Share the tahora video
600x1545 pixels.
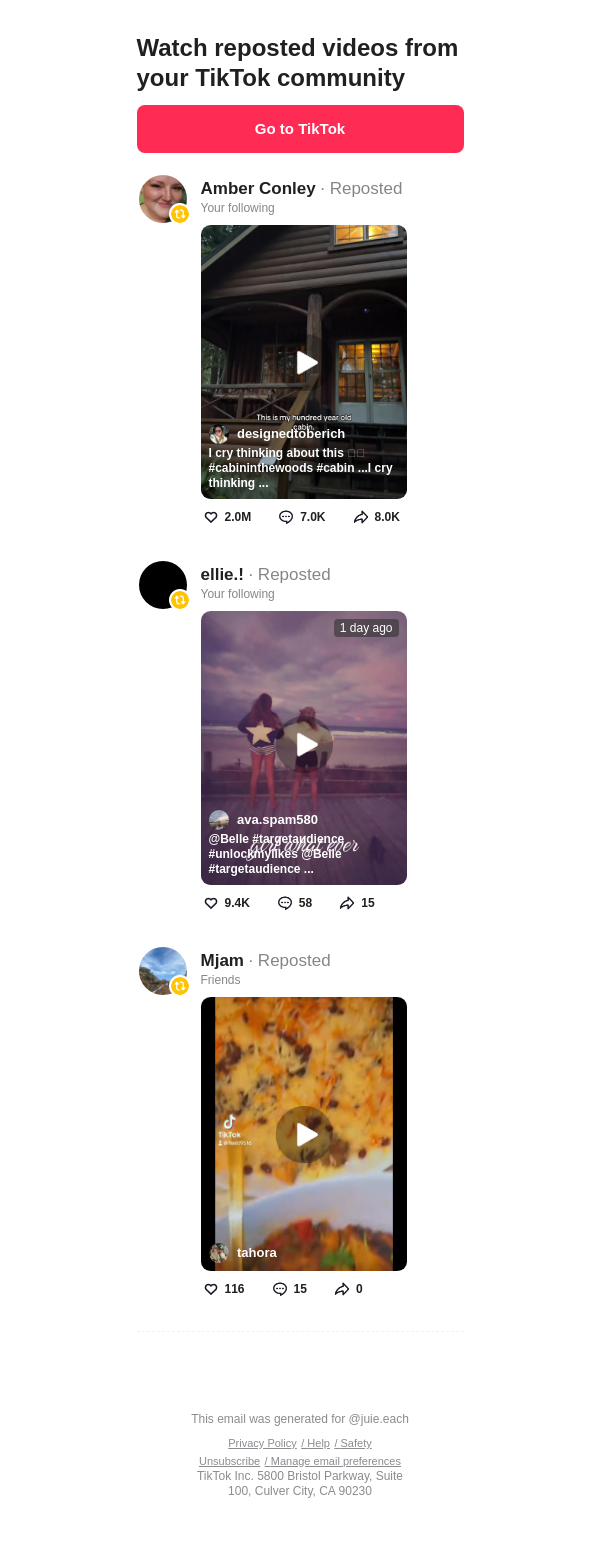(343, 1289)
